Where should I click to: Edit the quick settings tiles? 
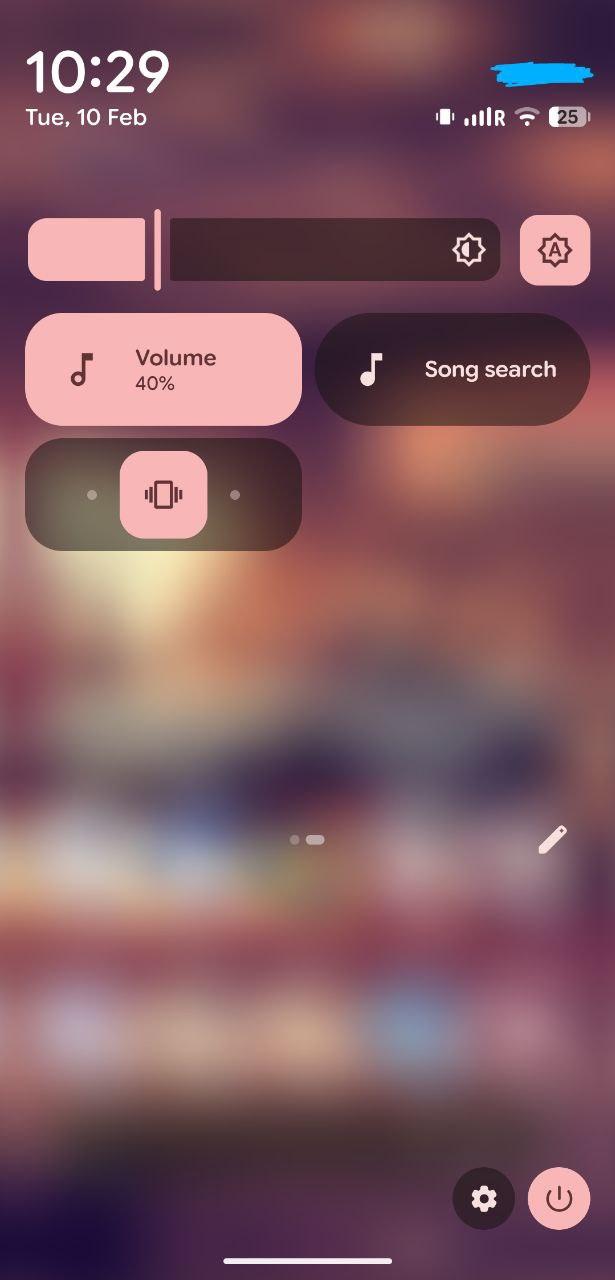click(552, 840)
